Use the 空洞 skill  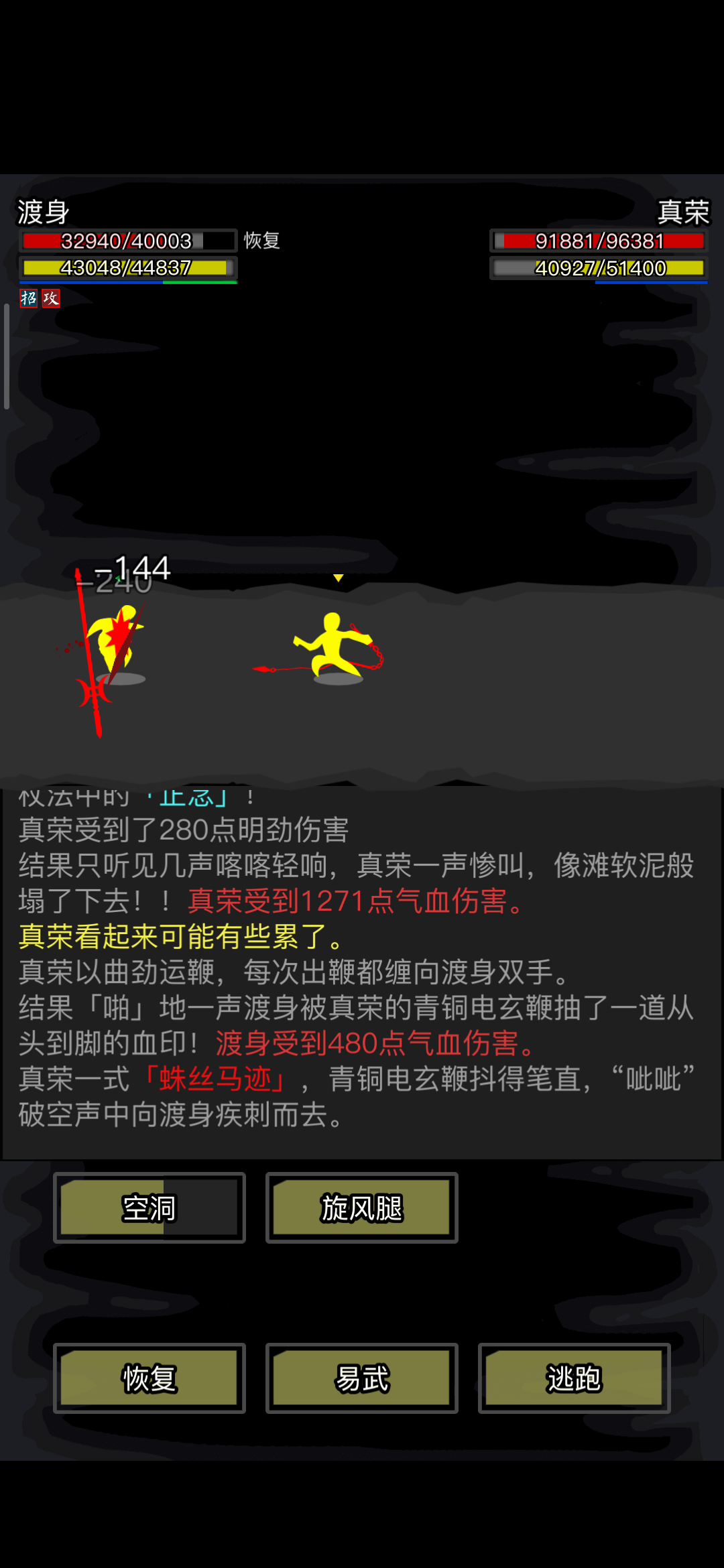[149, 1207]
